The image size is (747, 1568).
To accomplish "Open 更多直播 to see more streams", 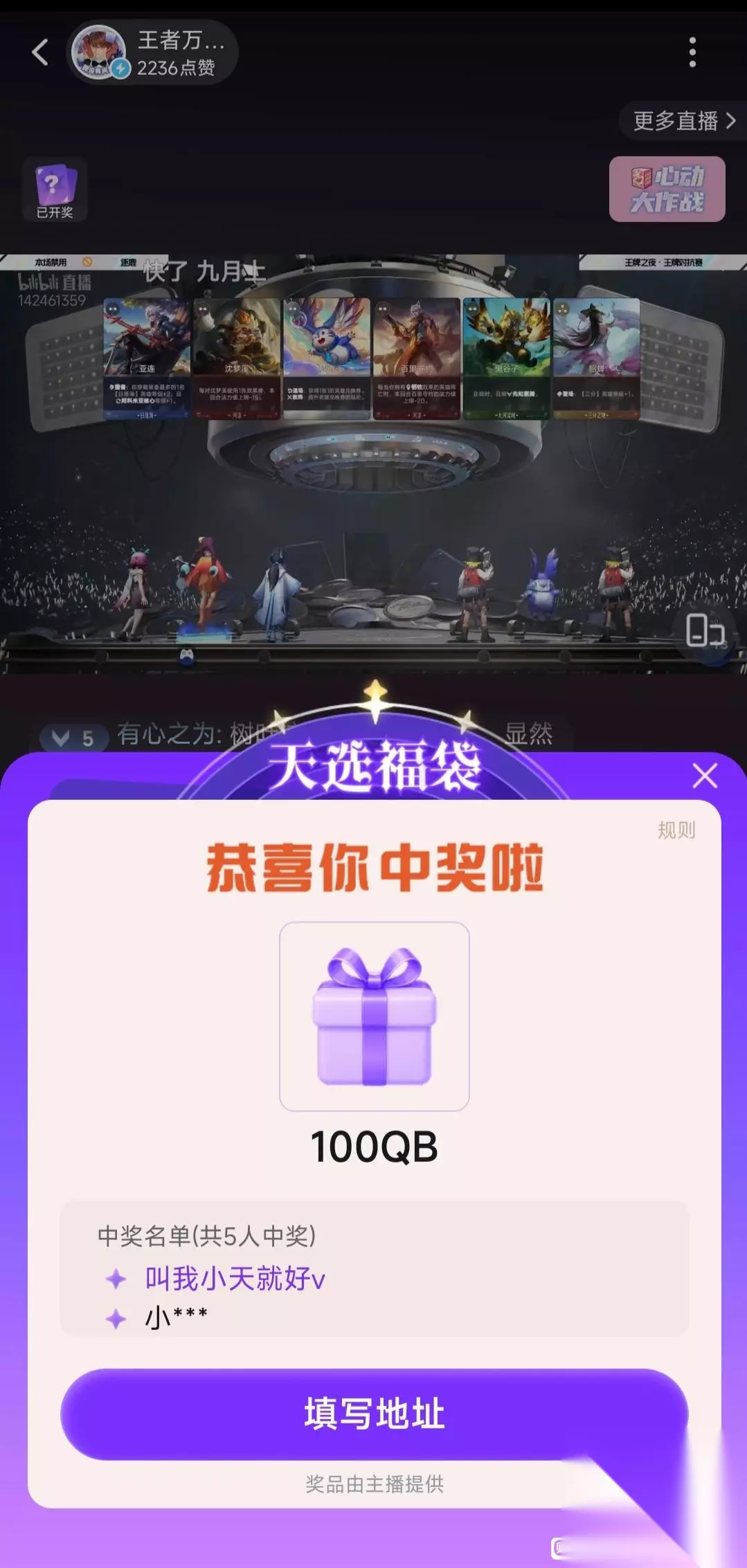I will (684, 121).
